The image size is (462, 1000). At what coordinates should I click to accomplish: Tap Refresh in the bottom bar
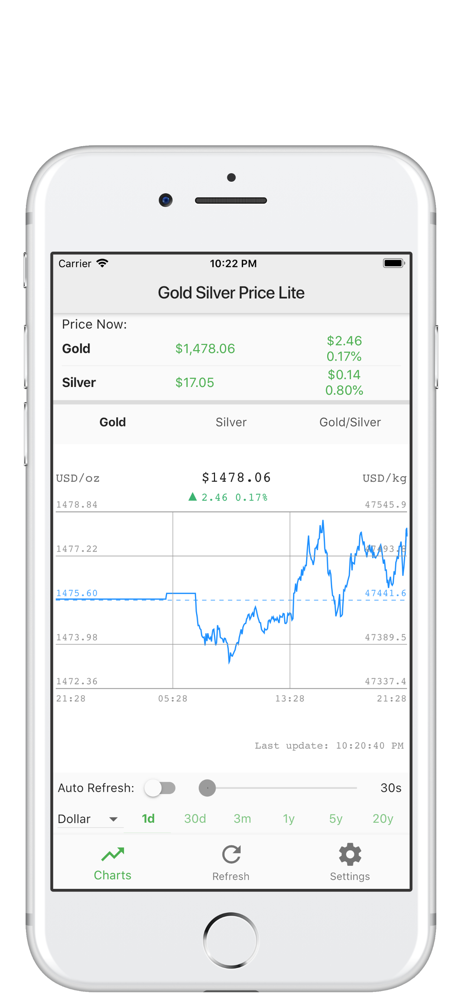tap(231, 863)
